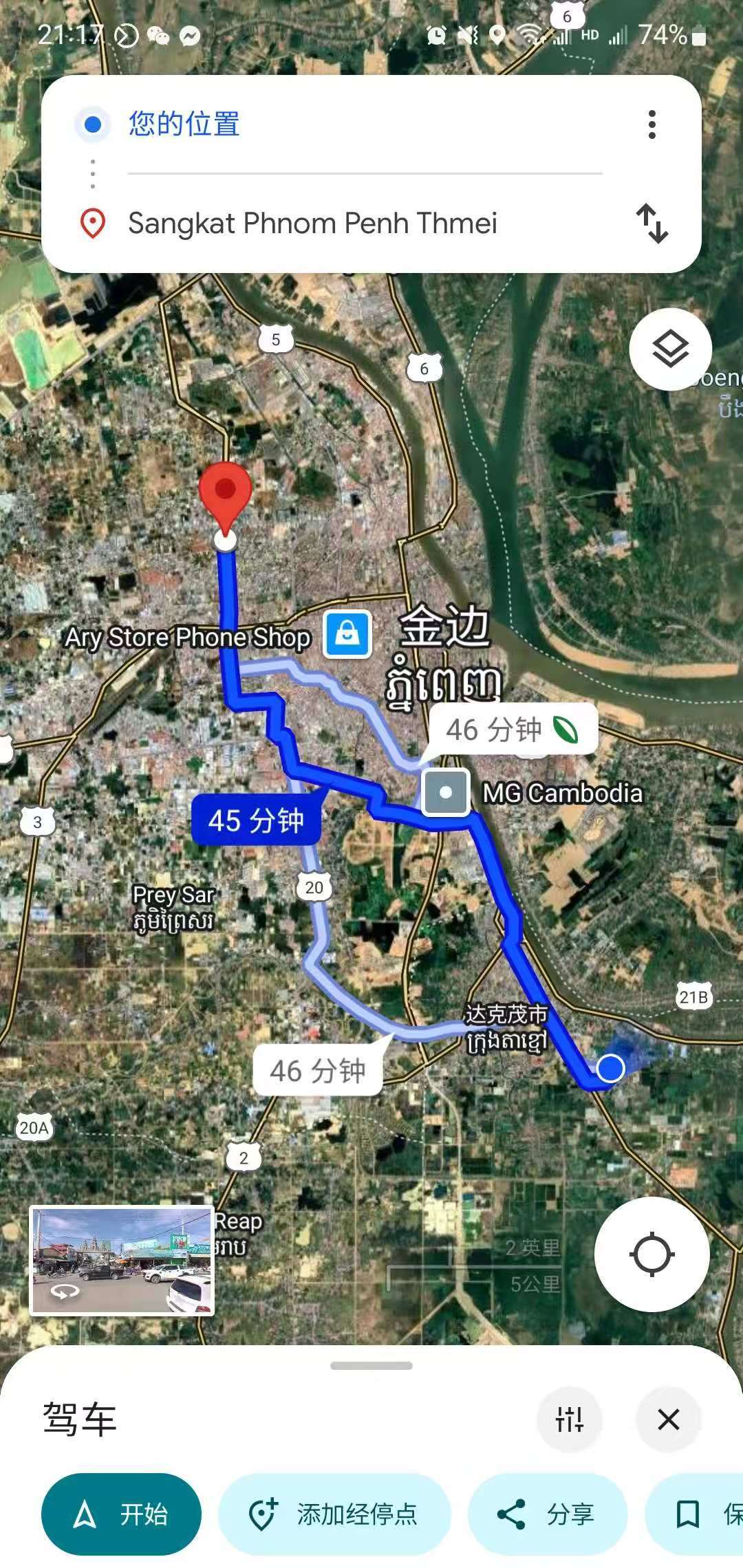Share the route via 分享
Viewport: 743px width, 1568px height.
548,1514
